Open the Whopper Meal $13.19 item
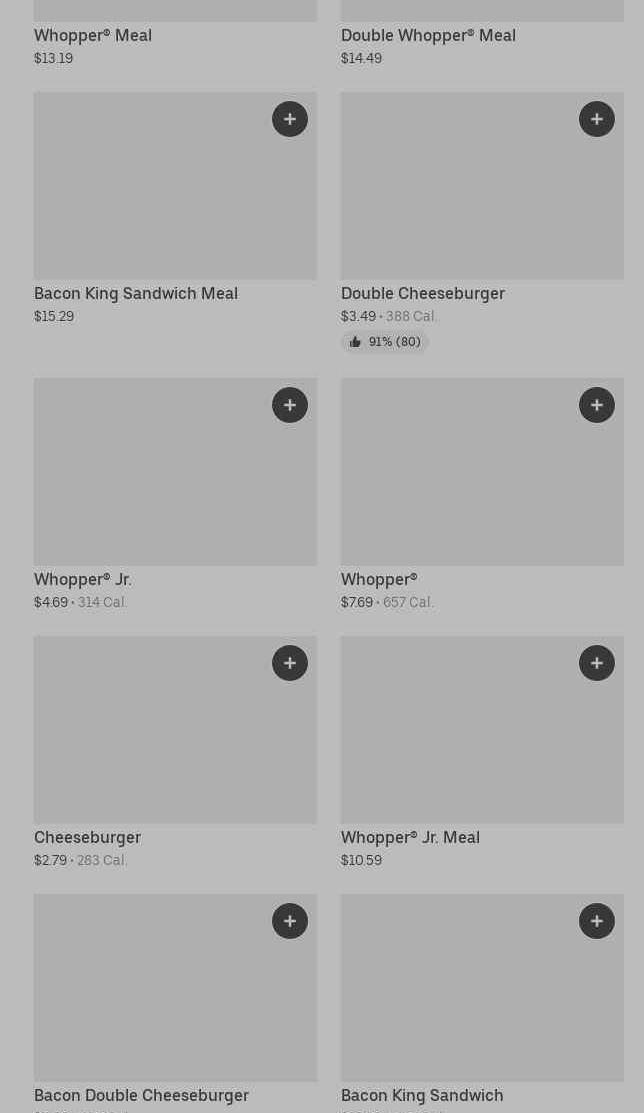 93,35
